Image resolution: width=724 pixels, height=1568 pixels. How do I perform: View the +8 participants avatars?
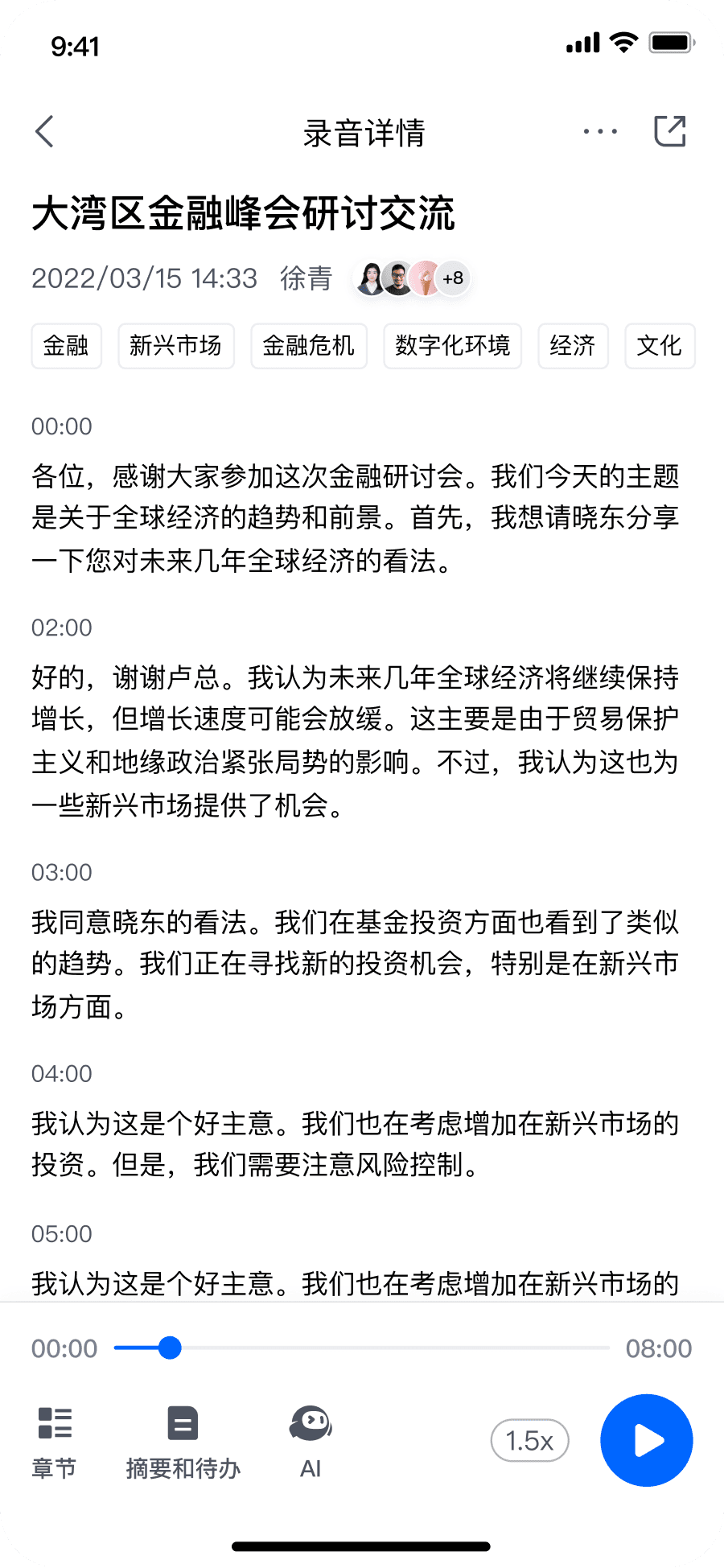[x=412, y=278]
